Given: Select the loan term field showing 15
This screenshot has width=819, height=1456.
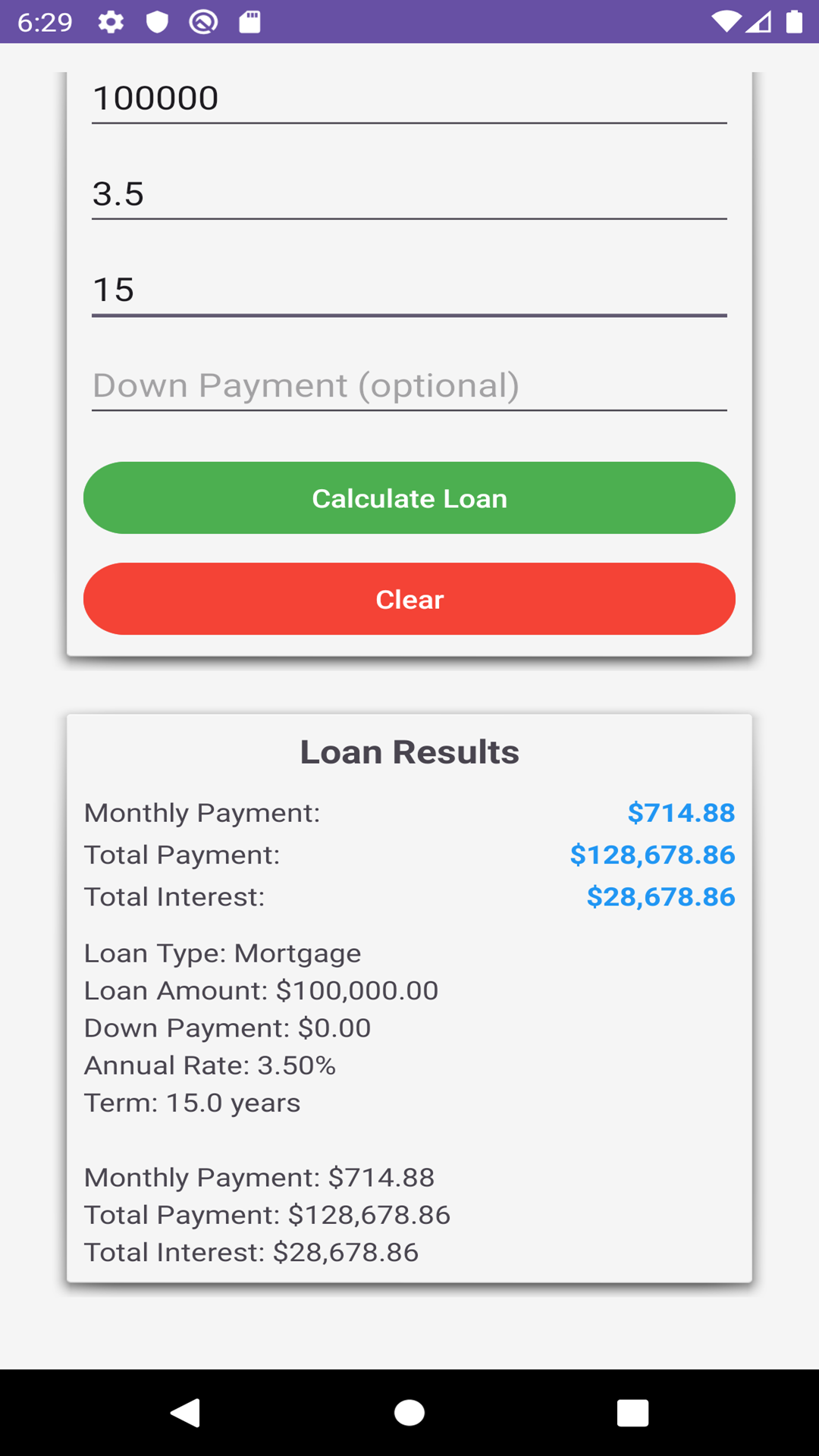Looking at the screenshot, I should (x=409, y=290).
